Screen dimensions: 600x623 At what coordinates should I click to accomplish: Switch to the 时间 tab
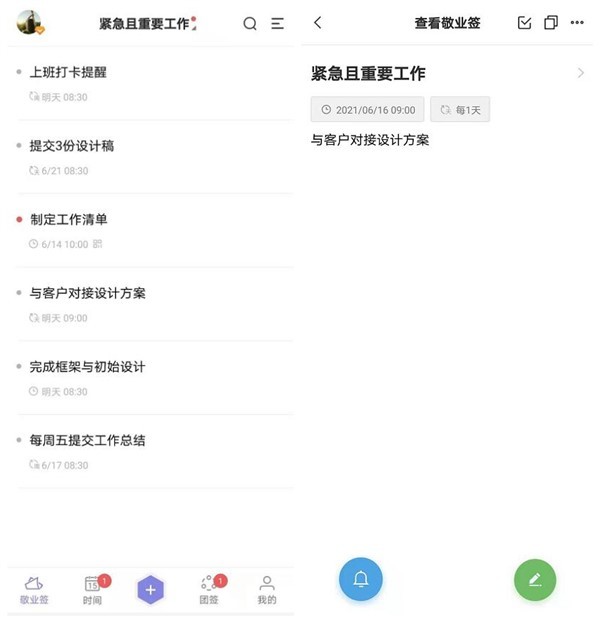(92, 589)
